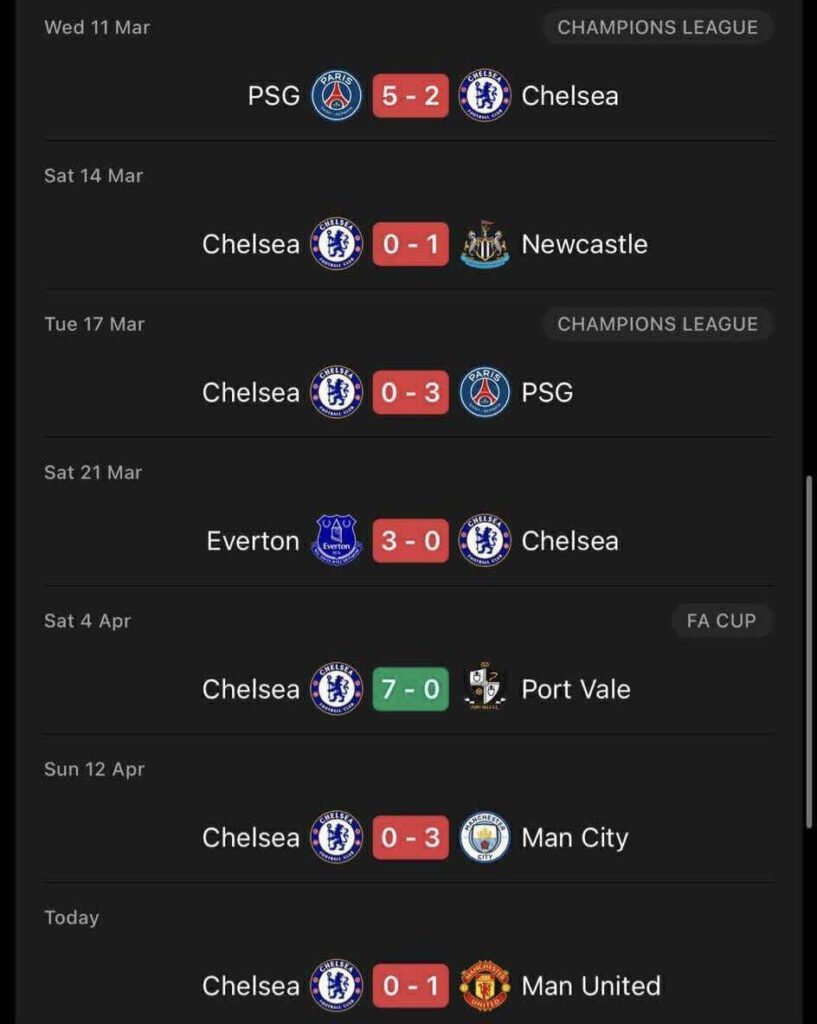Click the Today section heading

coord(70,917)
